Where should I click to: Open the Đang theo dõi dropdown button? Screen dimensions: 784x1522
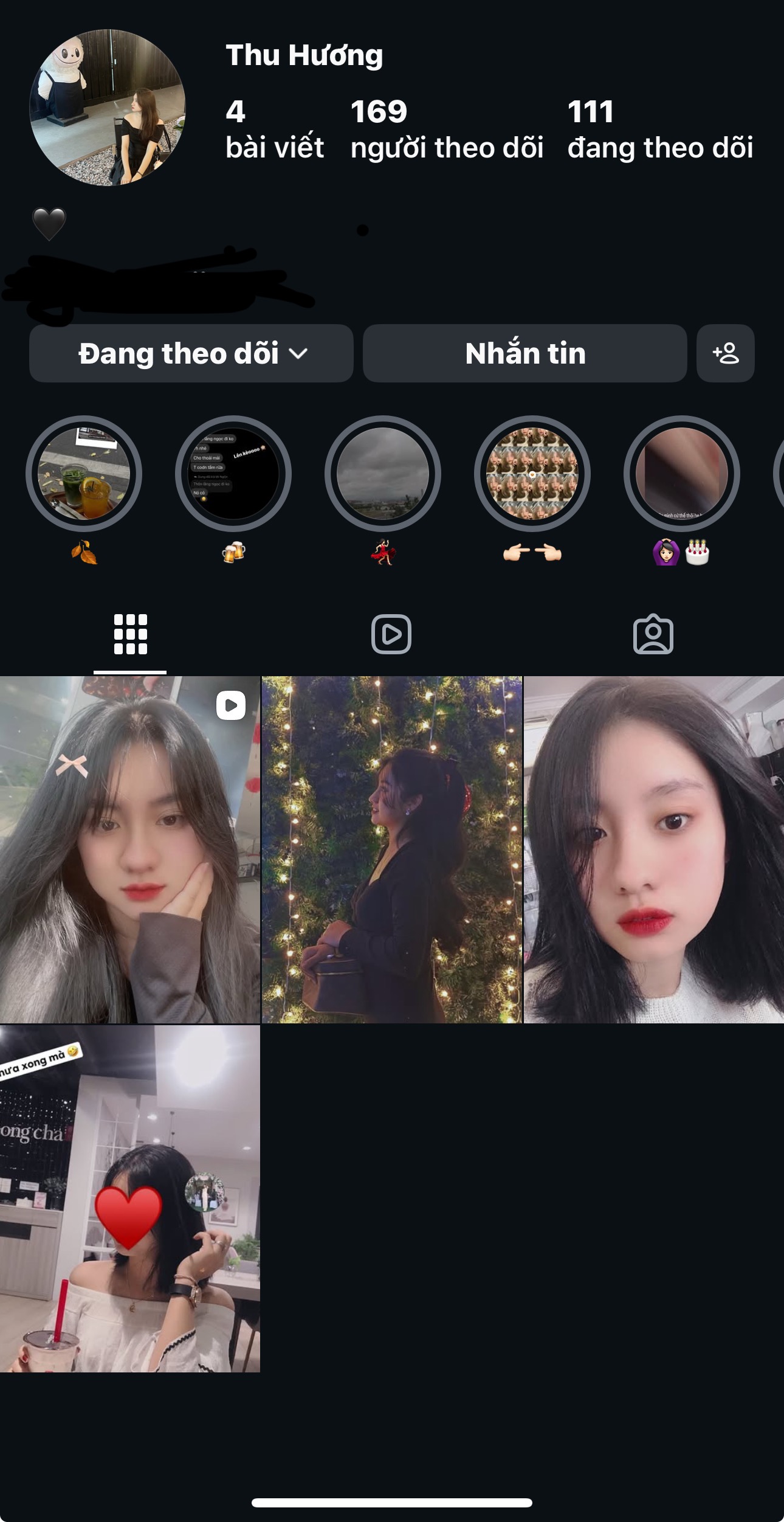pos(191,353)
